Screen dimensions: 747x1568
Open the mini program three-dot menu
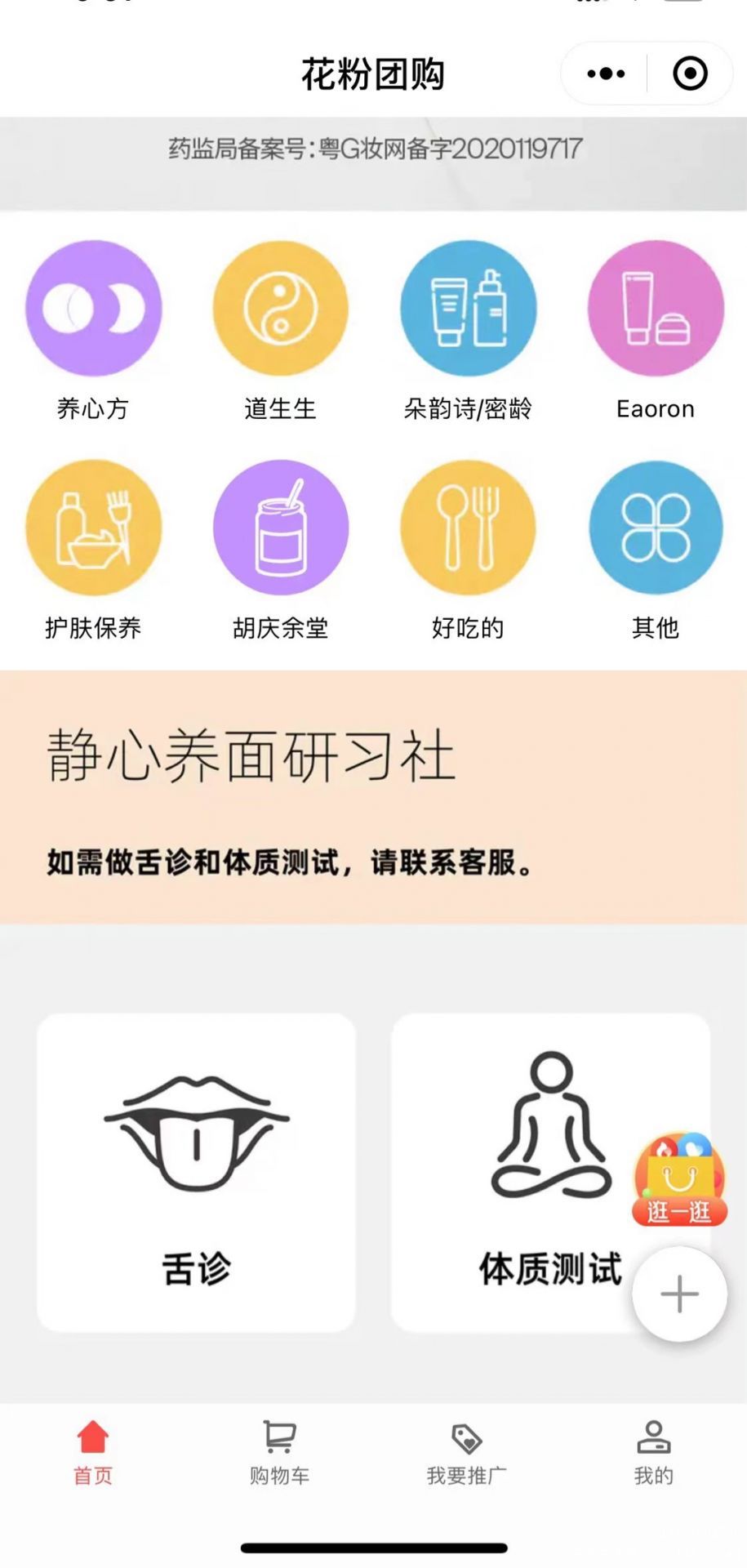606,74
